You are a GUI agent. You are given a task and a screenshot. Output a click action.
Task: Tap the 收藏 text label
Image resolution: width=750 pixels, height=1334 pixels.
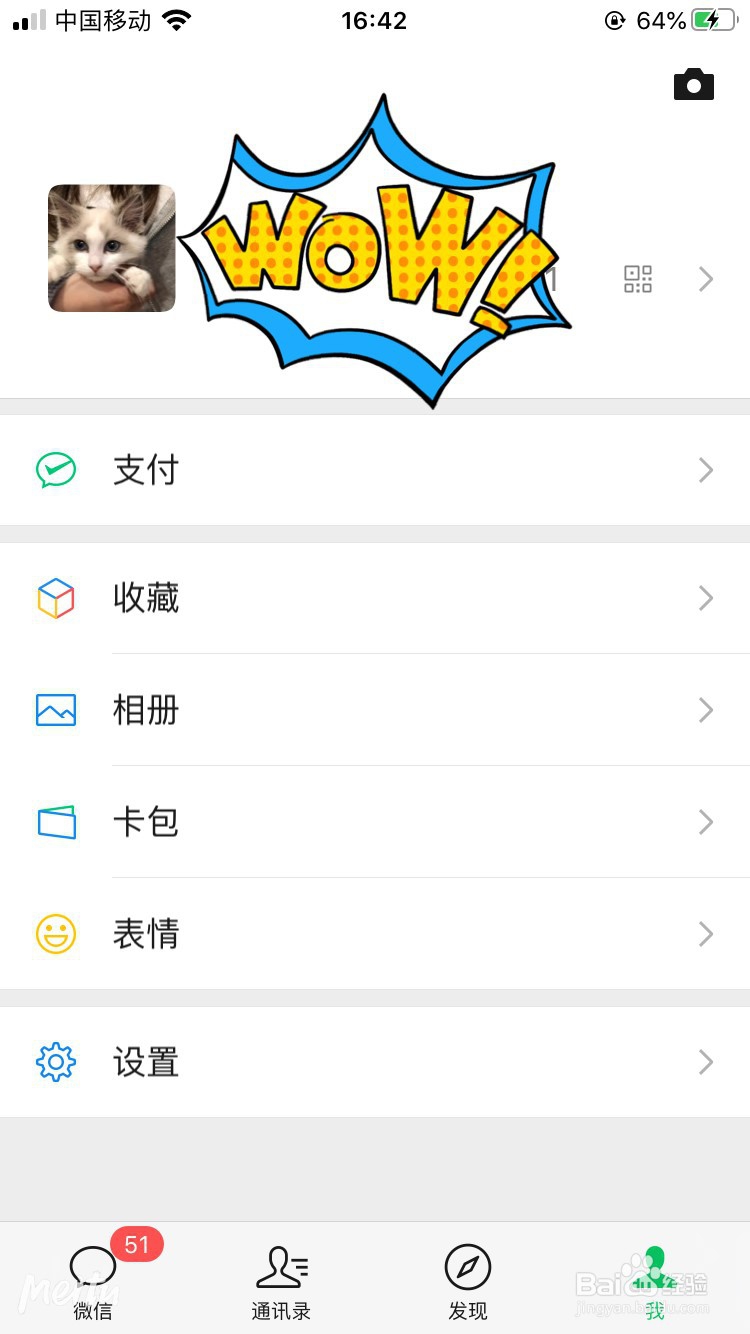pyautogui.click(x=146, y=598)
